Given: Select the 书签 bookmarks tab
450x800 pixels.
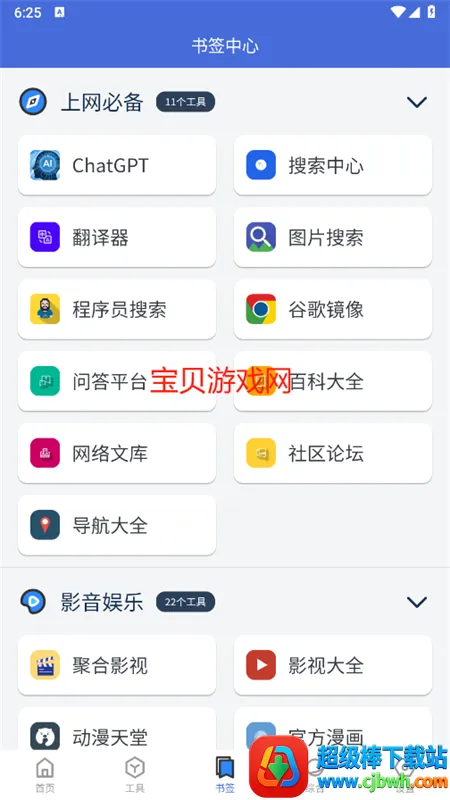Looking at the screenshot, I should 224,775.
